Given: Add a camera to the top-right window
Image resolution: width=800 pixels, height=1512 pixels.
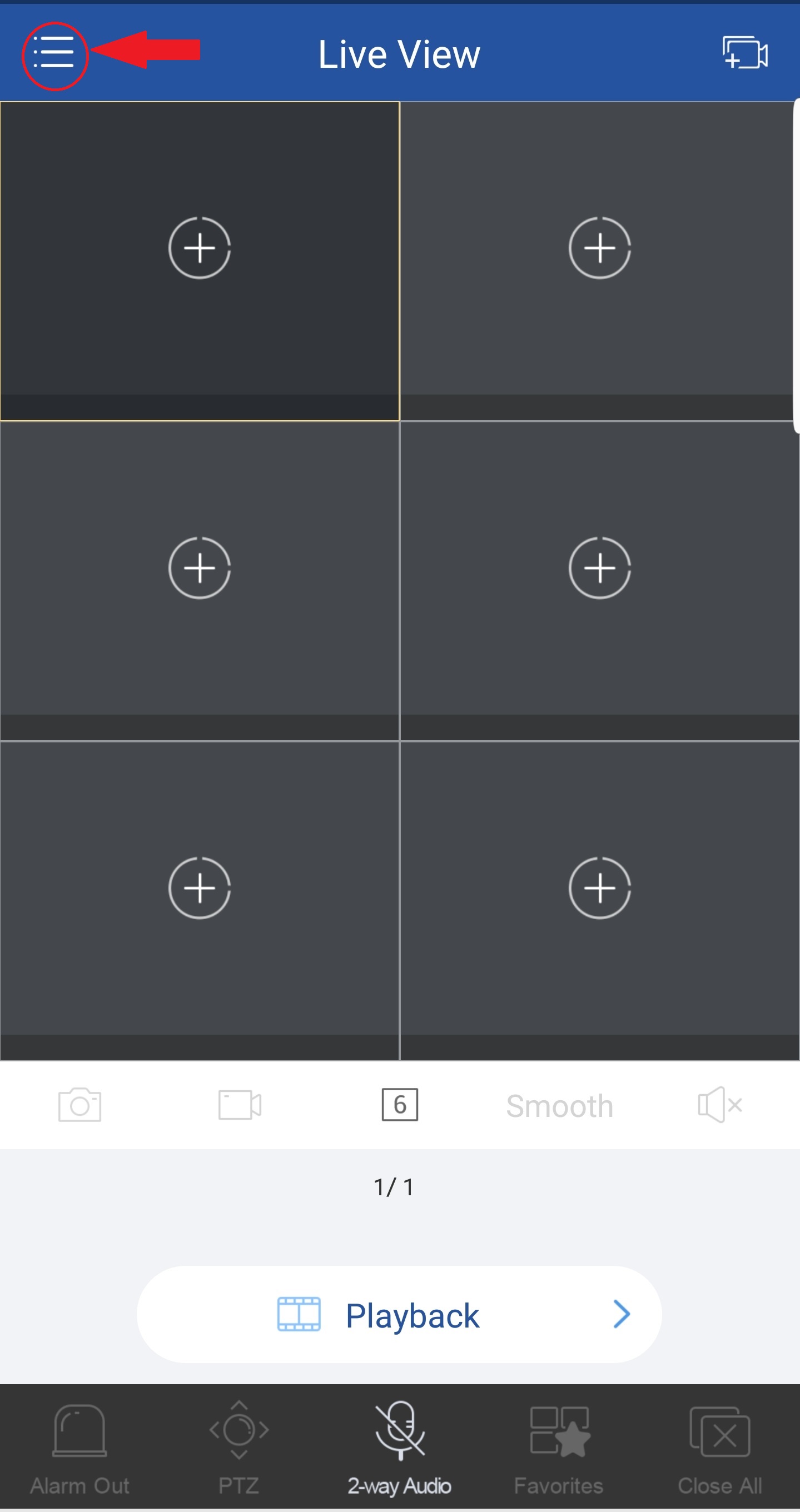Looking at the screenshot, I should [x=599, y=248].
